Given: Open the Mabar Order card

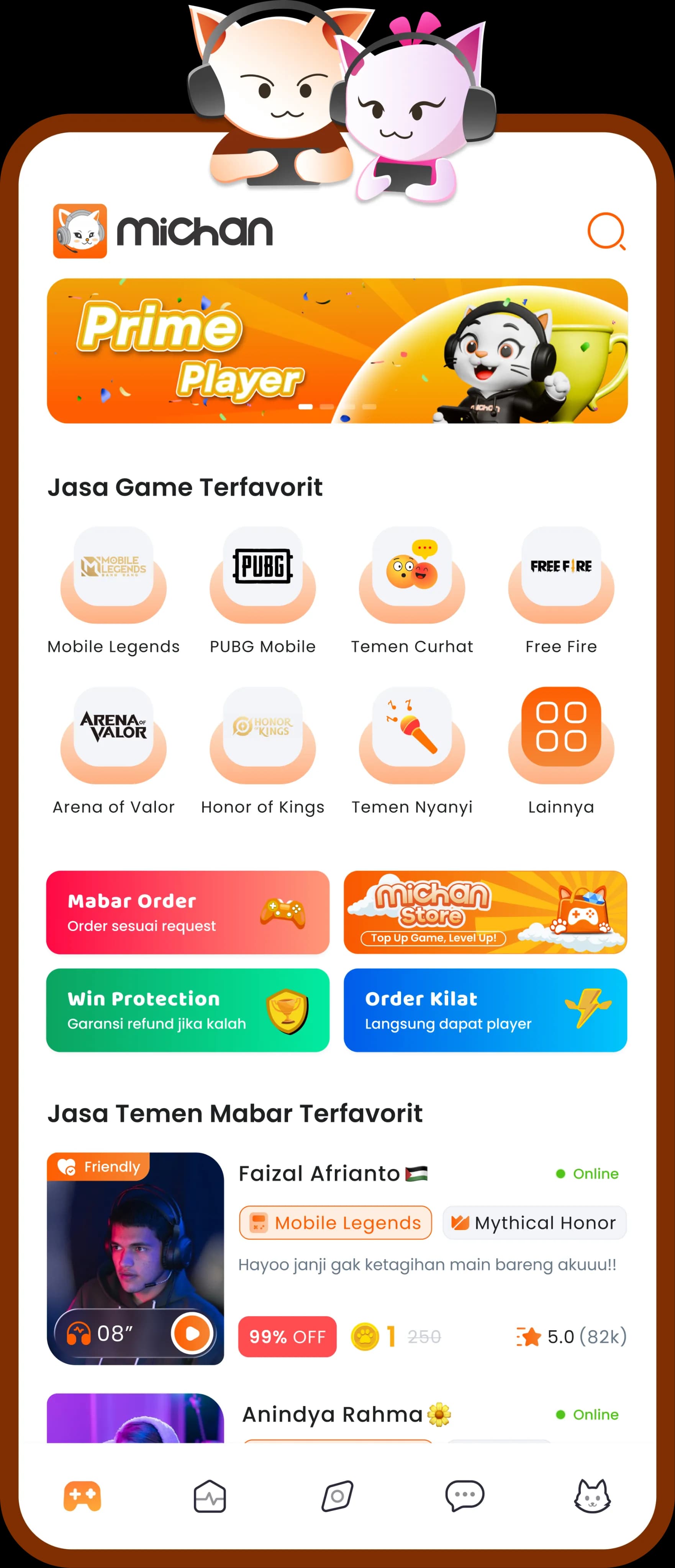Looking at the screenshot, I should (x=188, y=913).
